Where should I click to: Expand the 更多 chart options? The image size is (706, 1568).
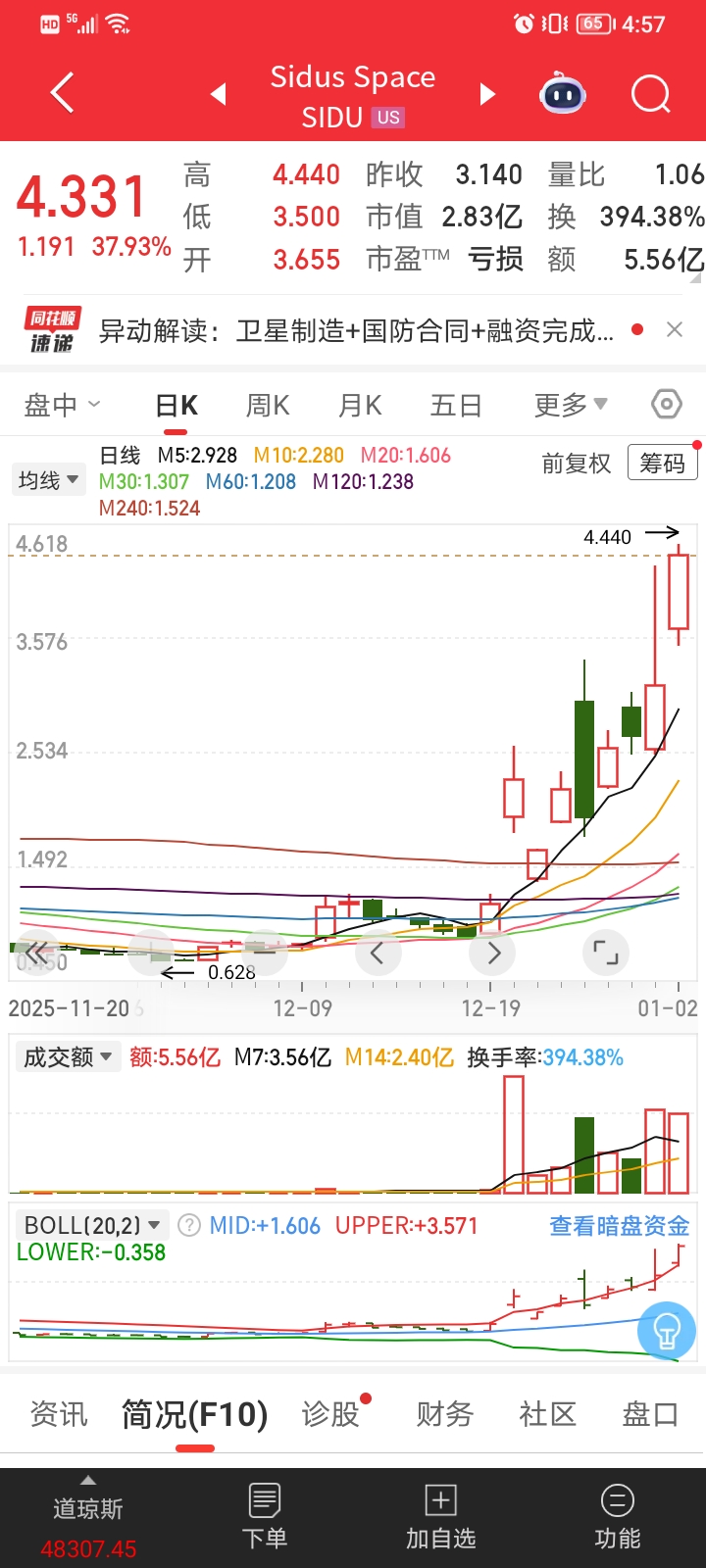coord(571,405)
